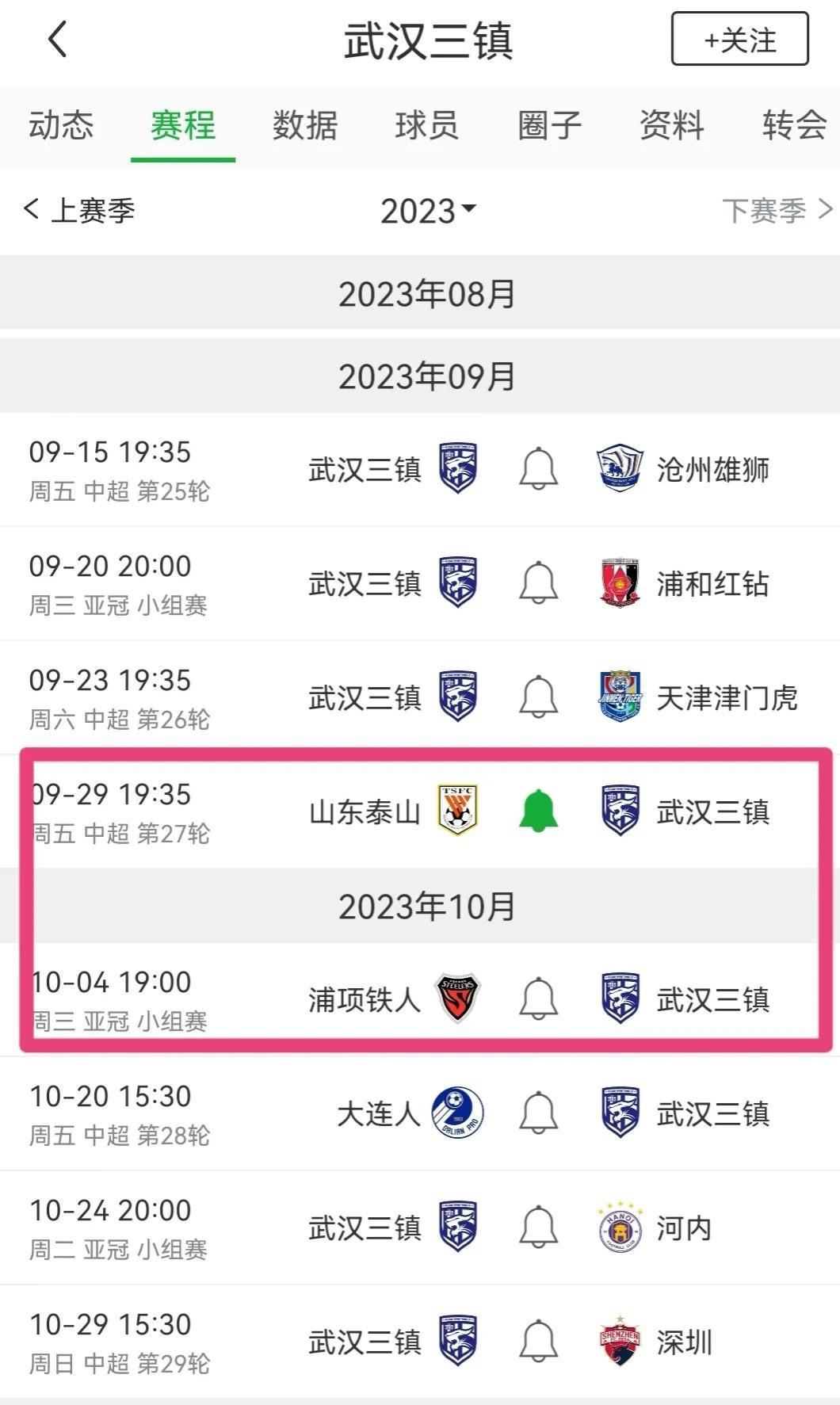The image size is (840, 1405).
Task: Open the 转会 tab
Action: pyautogui.click(x=794, y=125)
